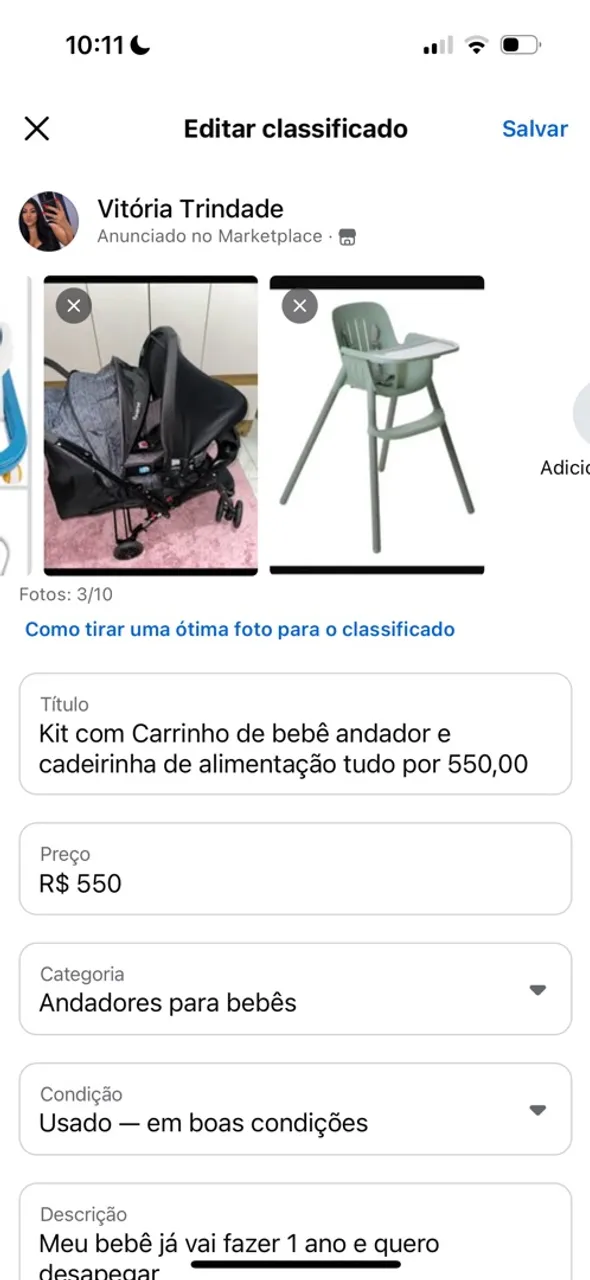Open the stroller photo thumbnail
Viewport: 590px width, 1280px height.
[x=150, y=426]
